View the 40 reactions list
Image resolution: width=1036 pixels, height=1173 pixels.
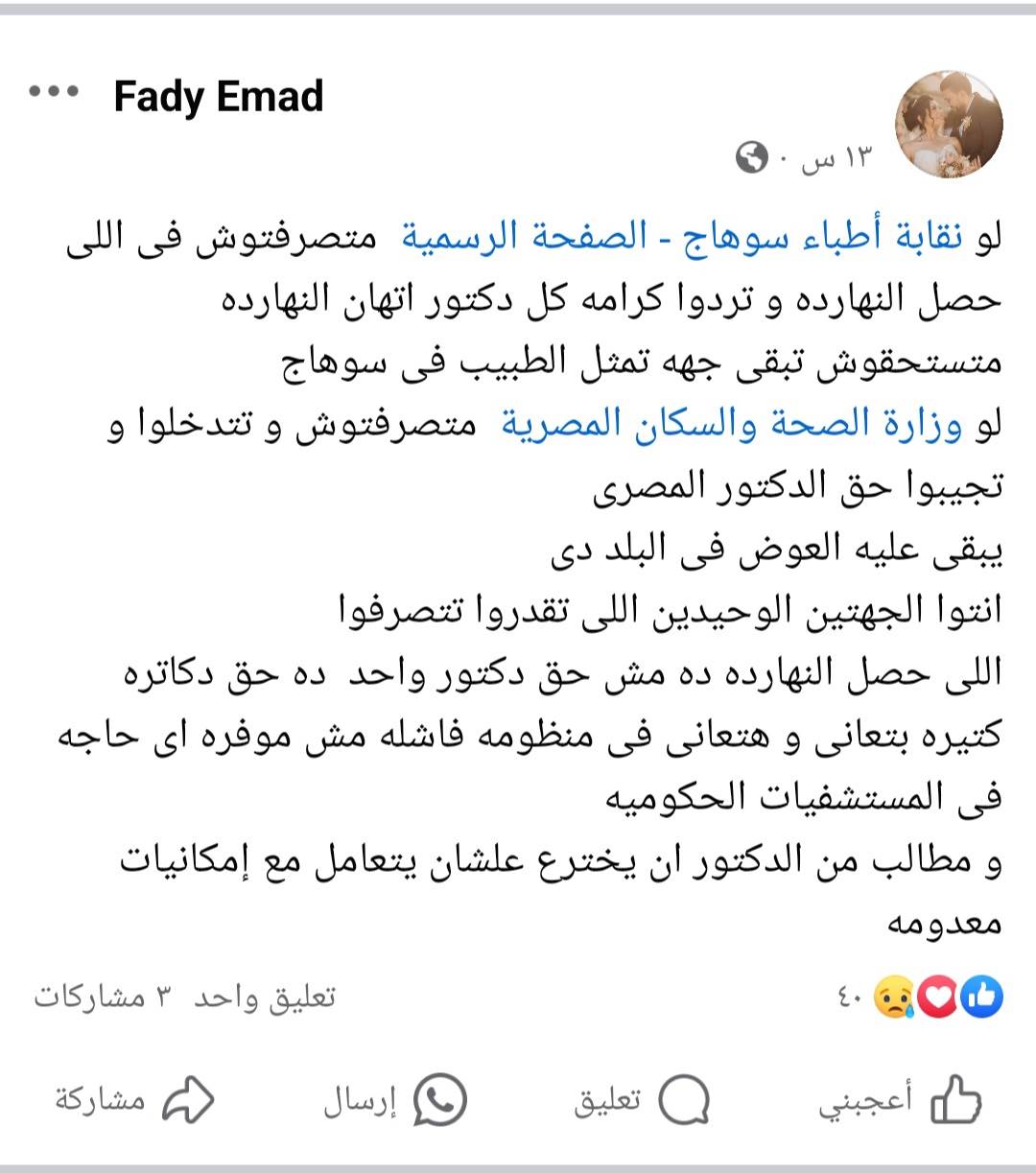921,997
